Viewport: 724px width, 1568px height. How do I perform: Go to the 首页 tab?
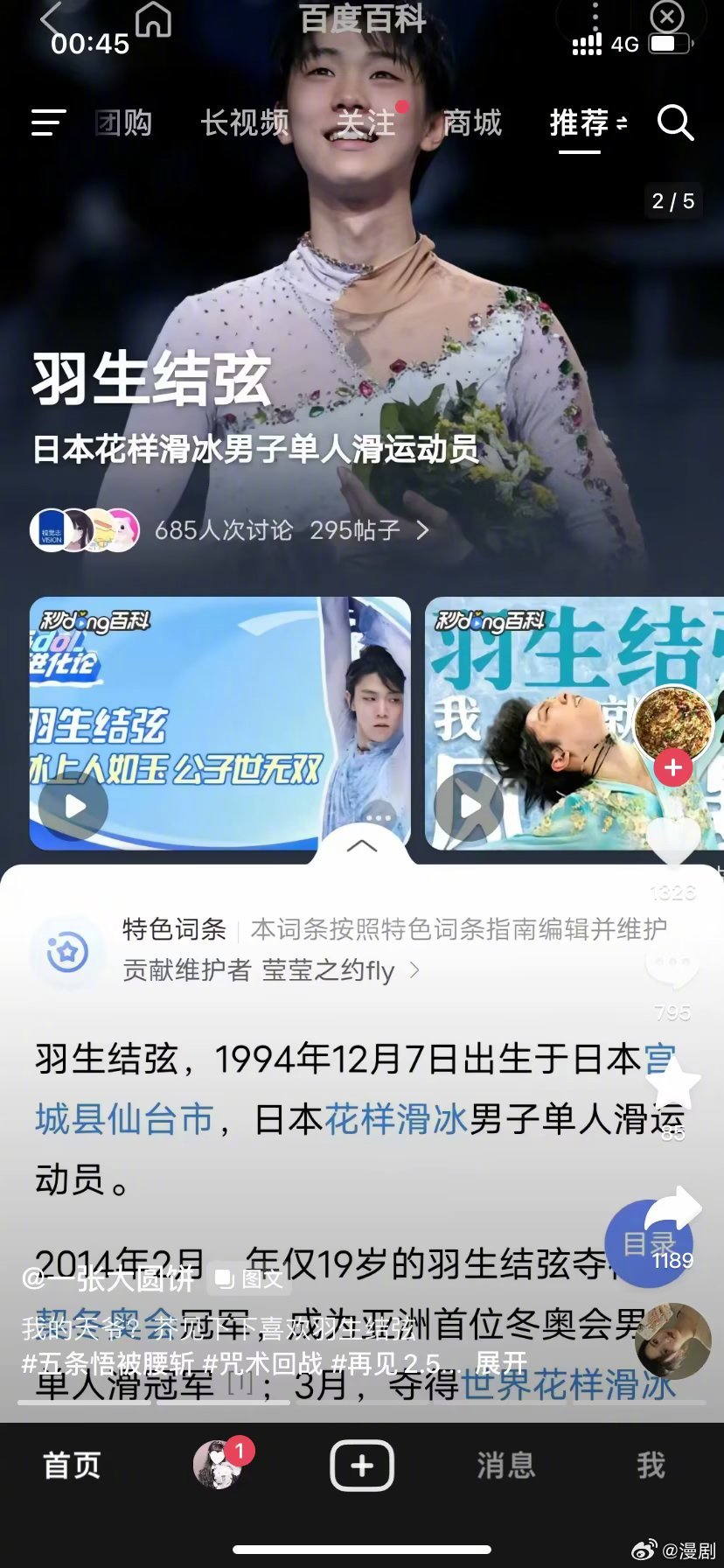click(73, 1464)
